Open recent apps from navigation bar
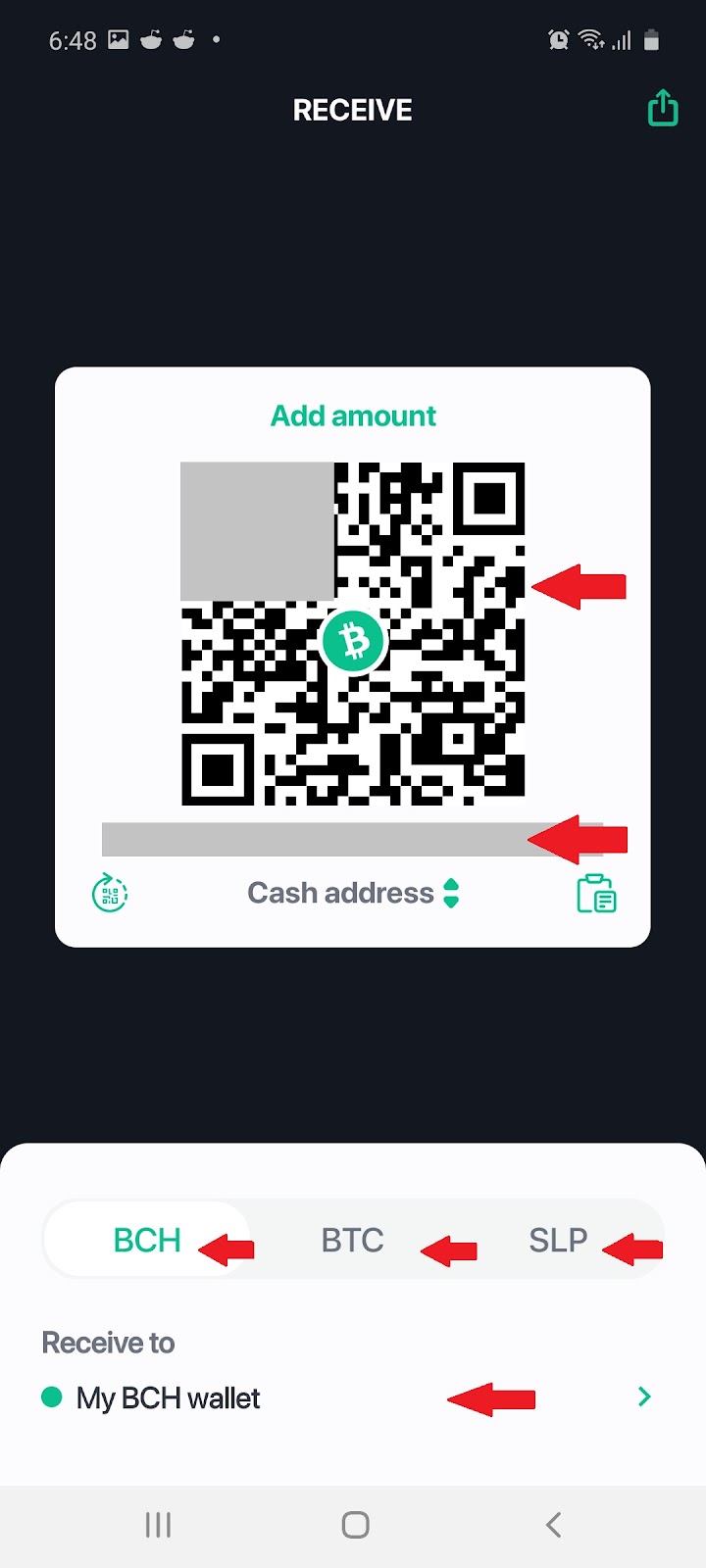Image resolution: width=706 pixels, height=1568 pixels. tap(158, 1525)
